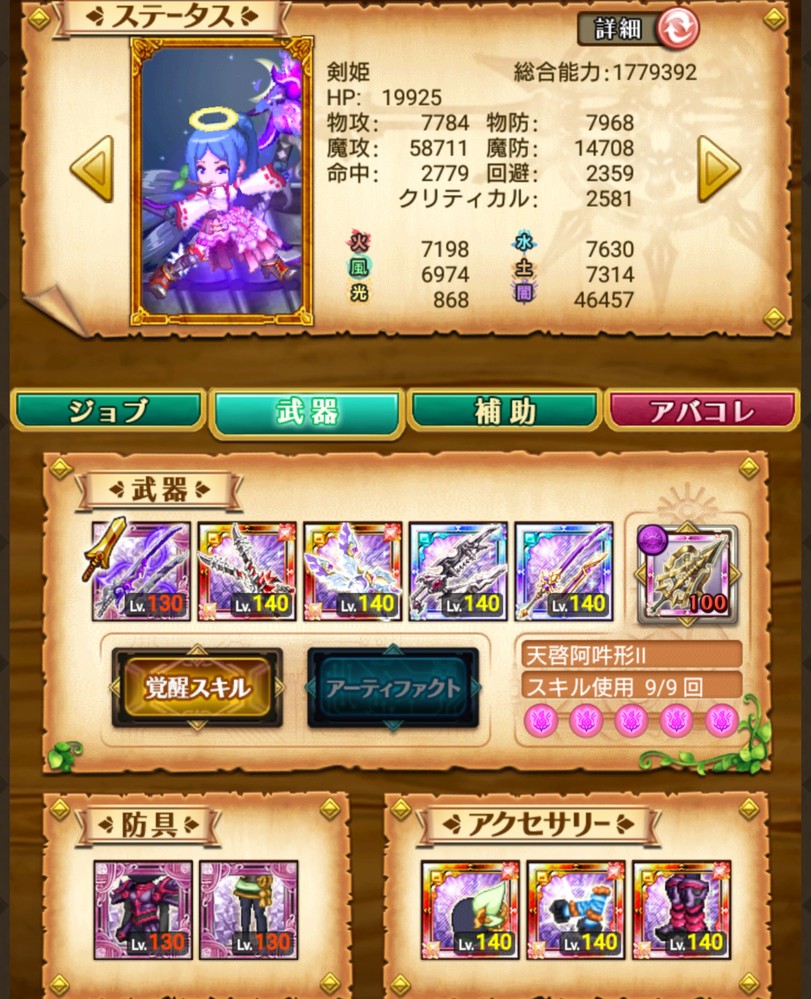Open the 覚醒スキル button
The width and height of the screenshot is (811, 999).
tap(197, 687)
